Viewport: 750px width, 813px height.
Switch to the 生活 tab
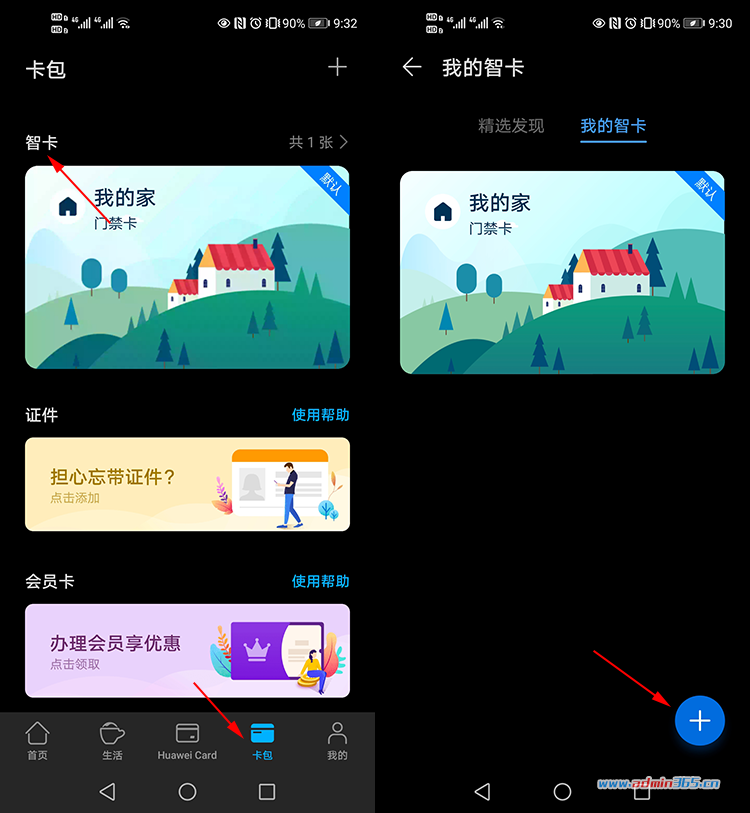tap(112, 741)
